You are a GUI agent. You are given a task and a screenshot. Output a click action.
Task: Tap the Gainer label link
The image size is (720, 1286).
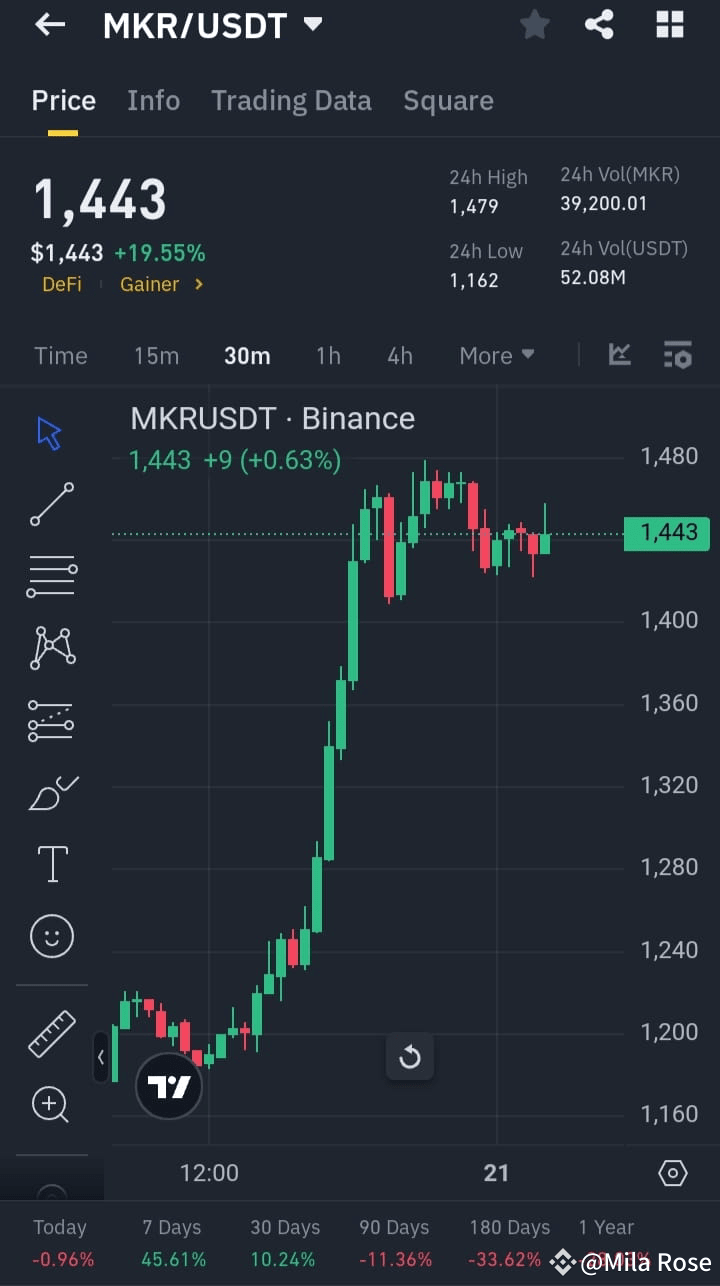point(148,284)
